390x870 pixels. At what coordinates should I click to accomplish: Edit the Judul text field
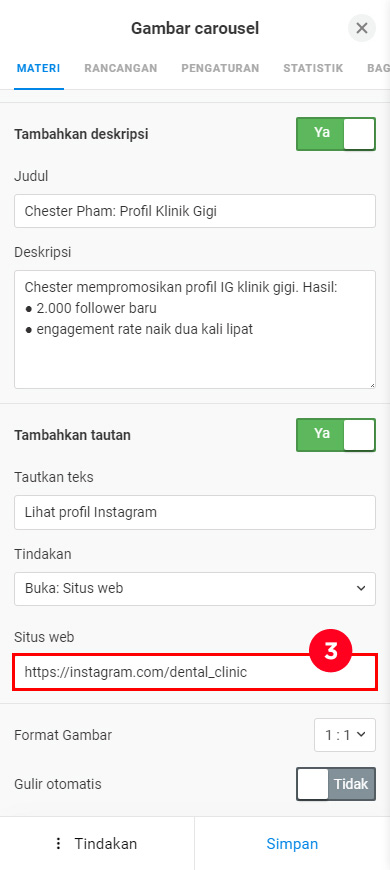pos(195,211)
